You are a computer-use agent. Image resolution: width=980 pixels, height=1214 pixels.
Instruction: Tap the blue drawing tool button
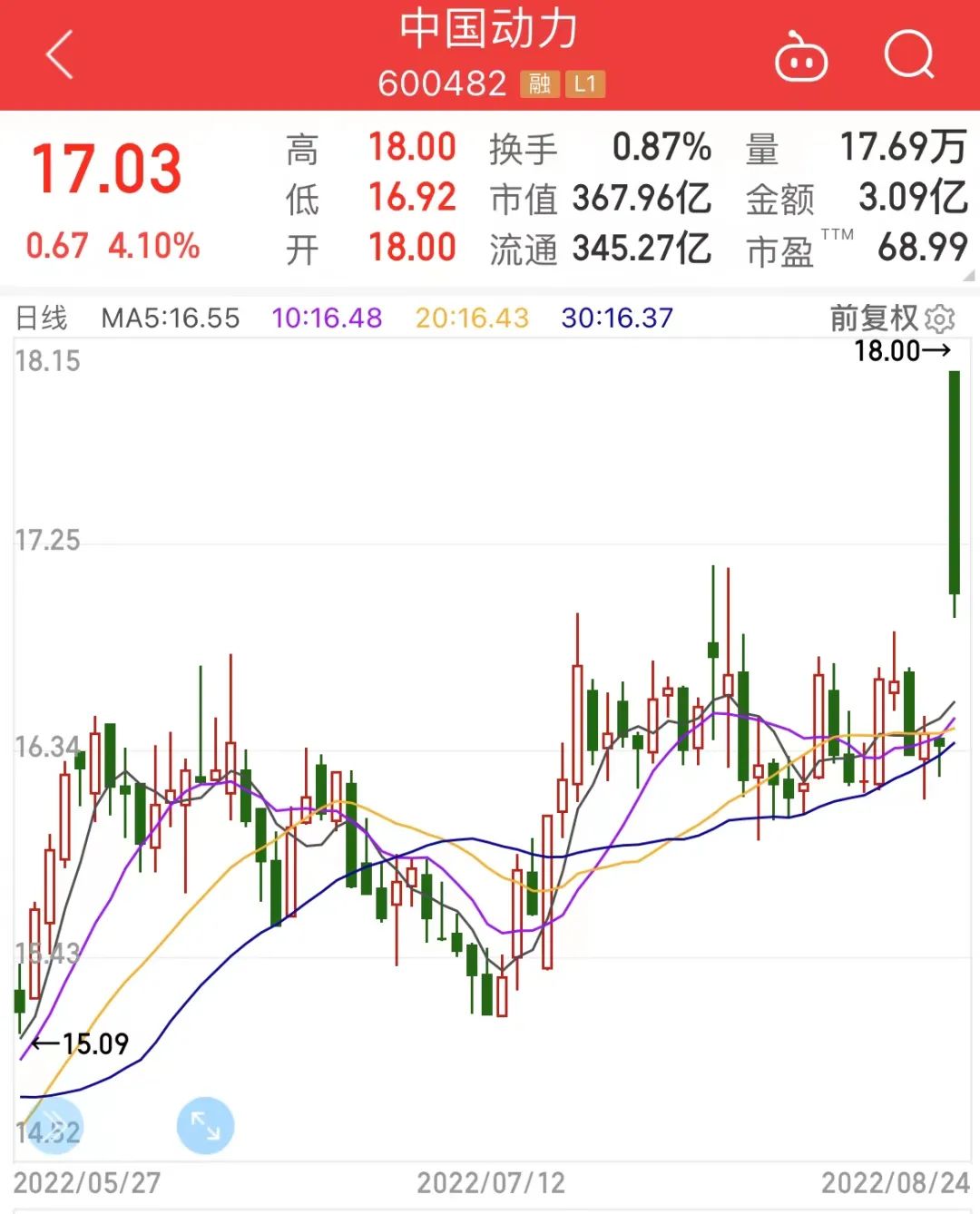[54, 1126]
